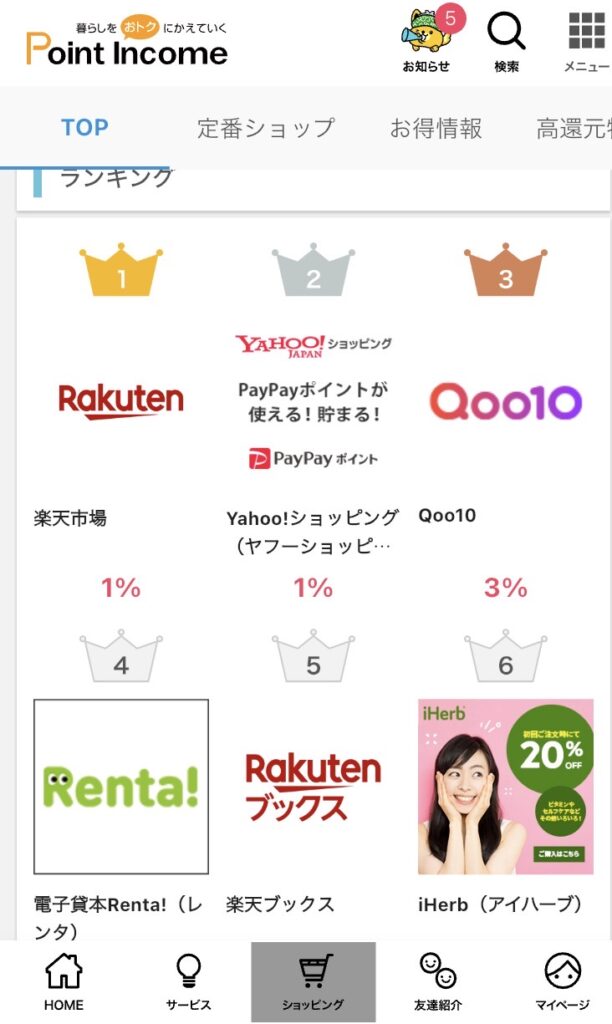Viewport: 612px width, 1024px height.
Task: Tap the Point Income logo
Action: click(x=127, y=44)
